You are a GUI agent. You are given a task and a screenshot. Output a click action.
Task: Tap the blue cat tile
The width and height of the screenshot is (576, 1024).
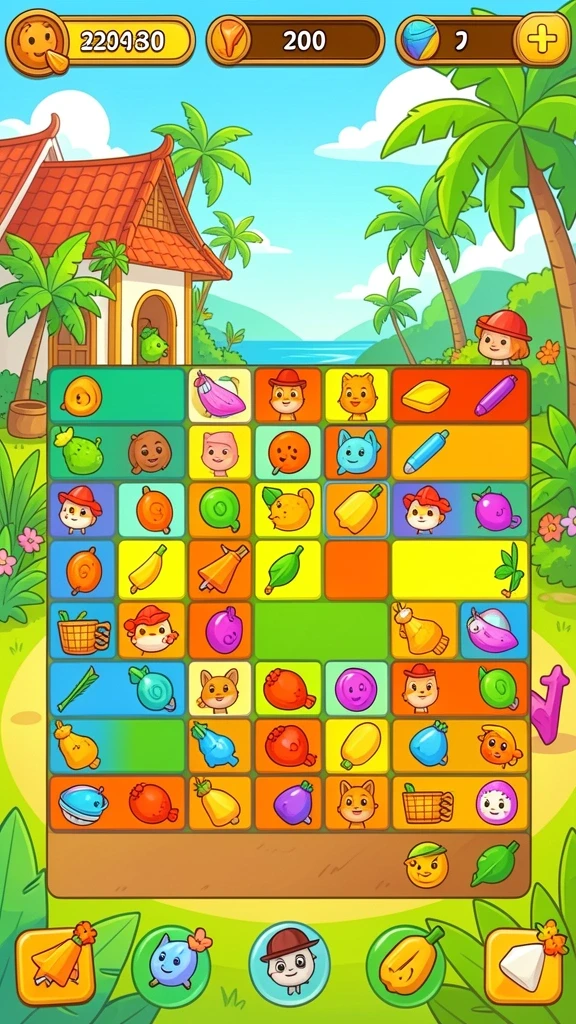tap(357, 452)
